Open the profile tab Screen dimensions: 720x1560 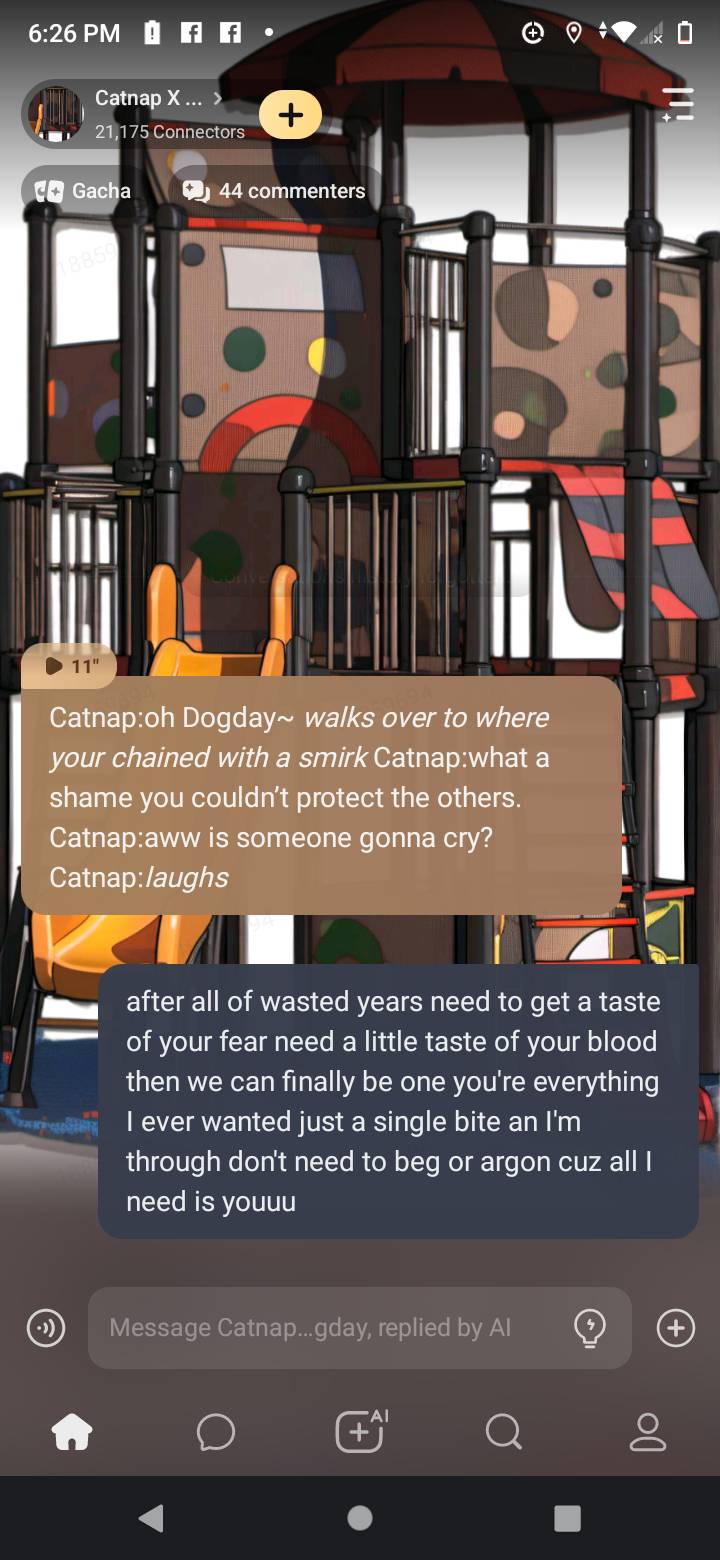pyautogui.click(x=647, y=1432)
